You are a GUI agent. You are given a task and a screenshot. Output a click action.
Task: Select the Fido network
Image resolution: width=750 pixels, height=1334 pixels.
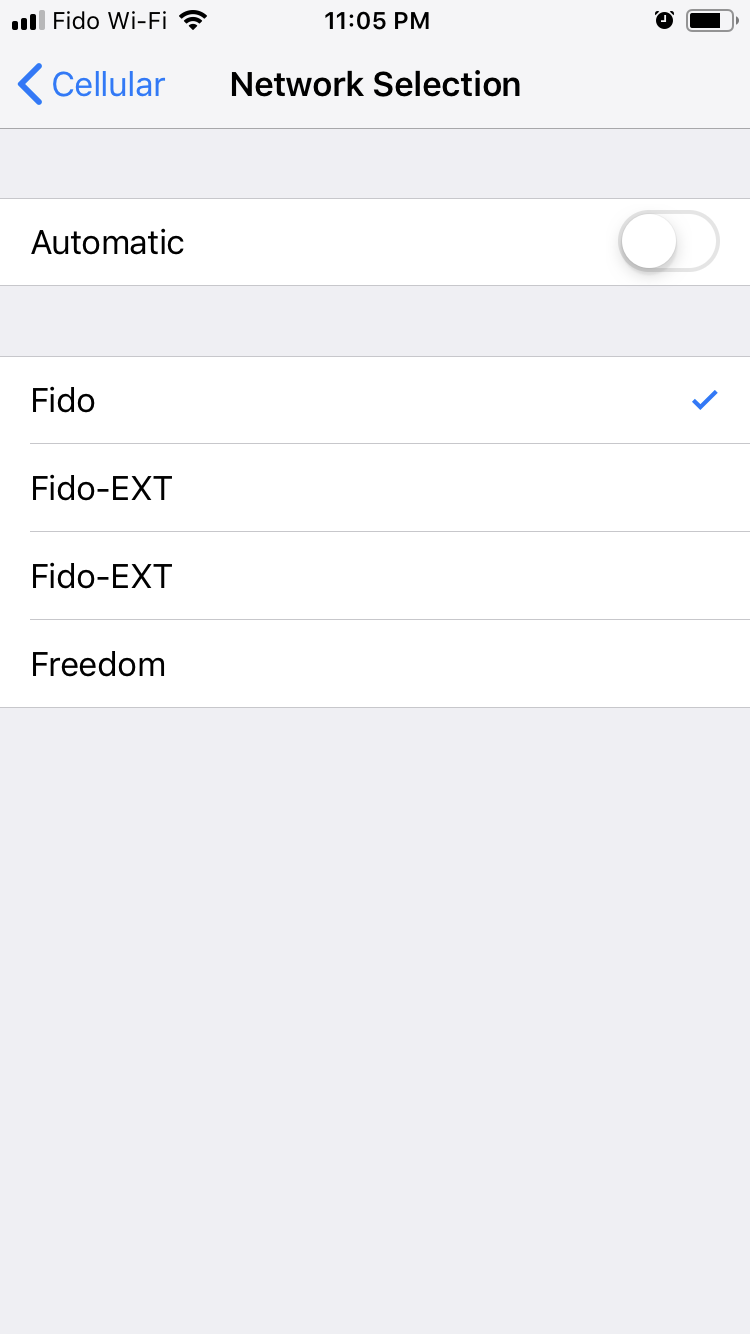[375, 400]
